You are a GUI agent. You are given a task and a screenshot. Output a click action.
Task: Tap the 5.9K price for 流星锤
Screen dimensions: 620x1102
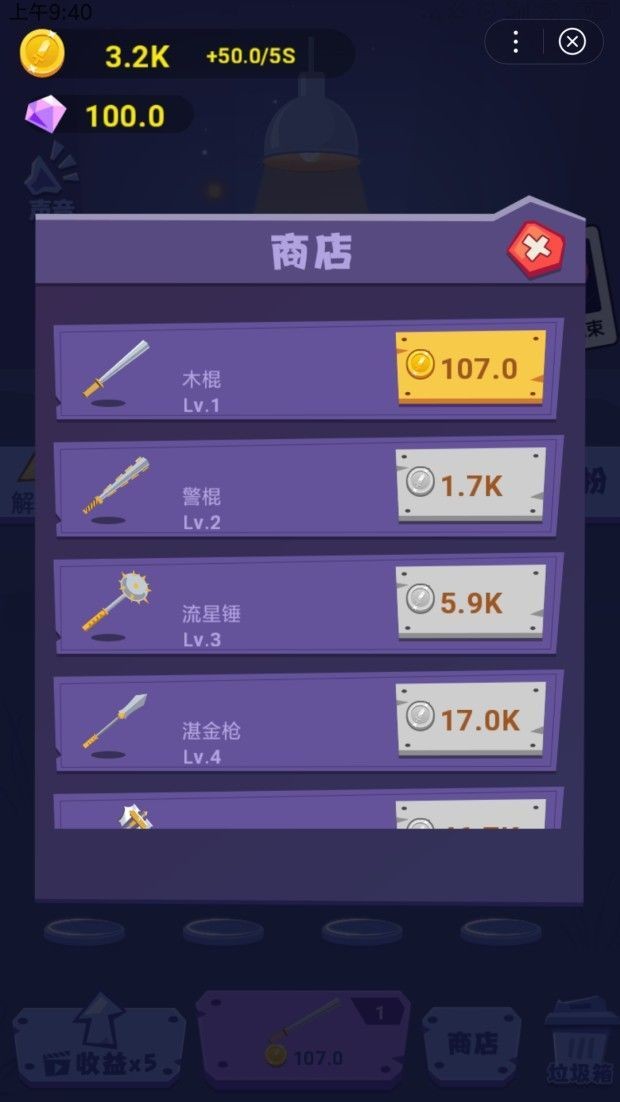pos(471,602)
